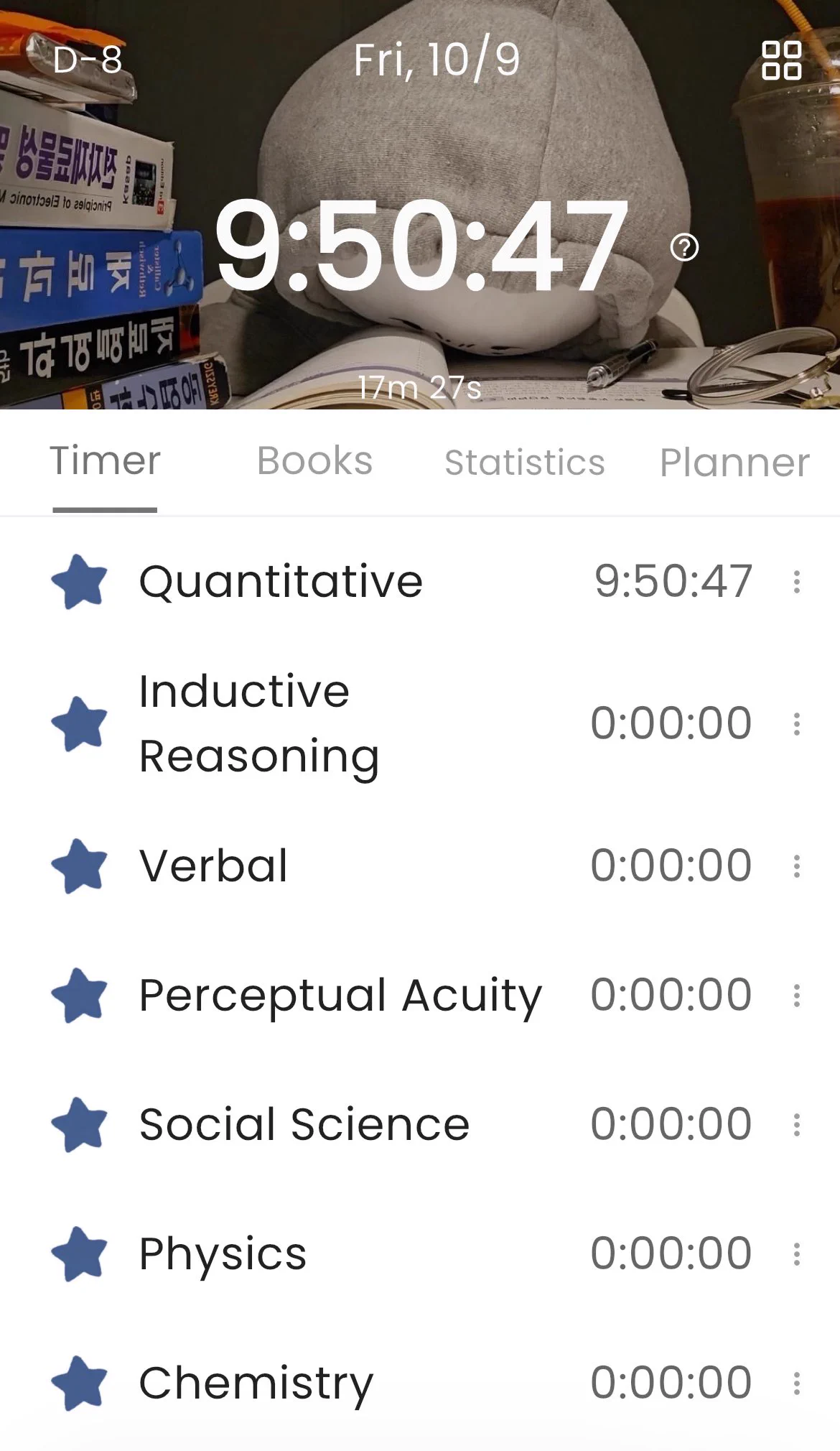The width and height of the screenshot is (840, 1451).
Task: Start the Perceptual Acuity timer
Action: (79, 996)
